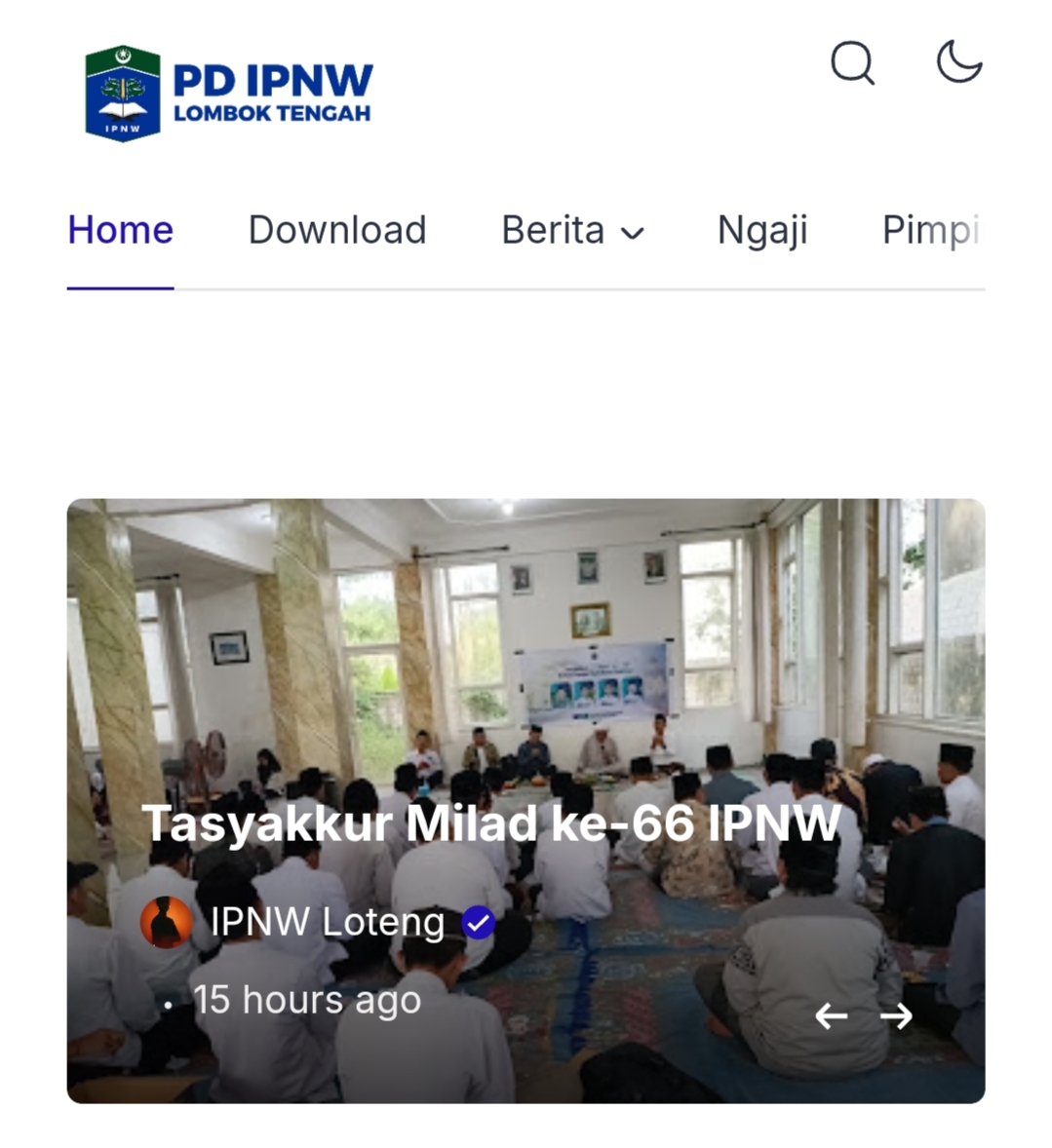This screenshot has height=1148, width=1052.
Task: Select the Ngaji menu item
Action: [761, 231]
